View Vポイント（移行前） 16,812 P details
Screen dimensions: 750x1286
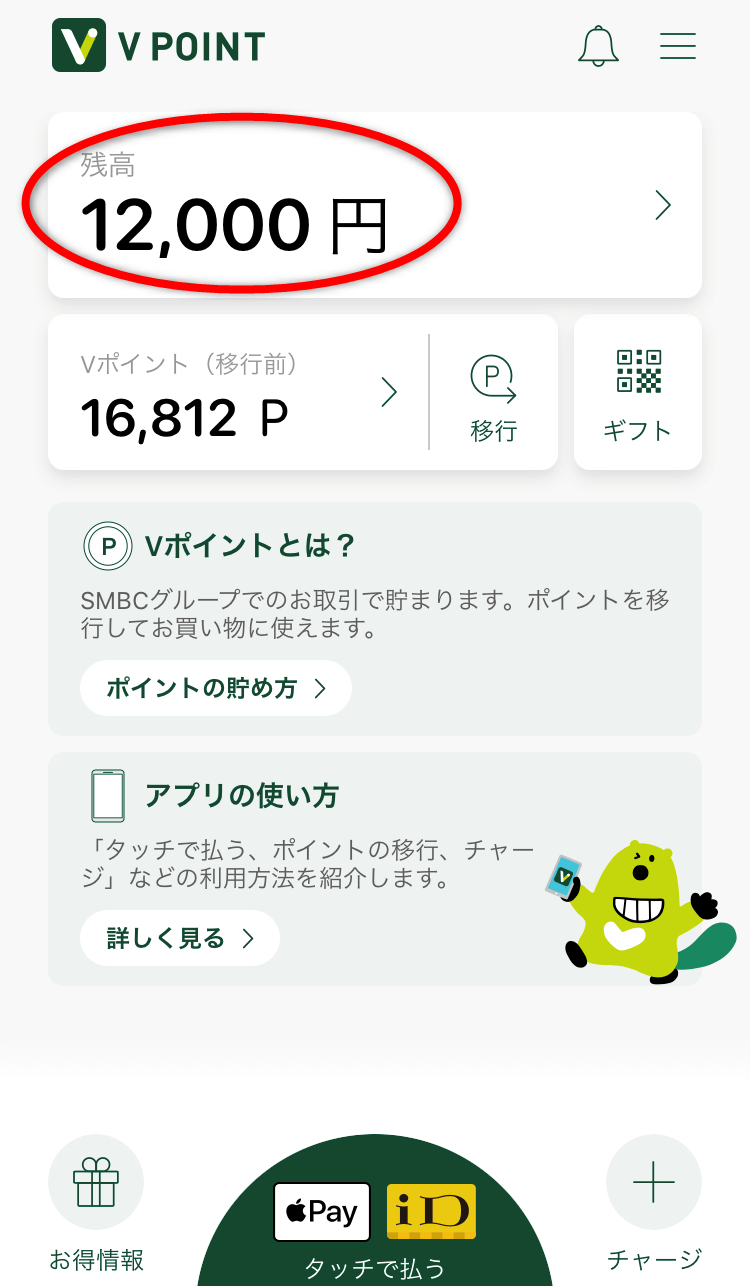[238, 393]
